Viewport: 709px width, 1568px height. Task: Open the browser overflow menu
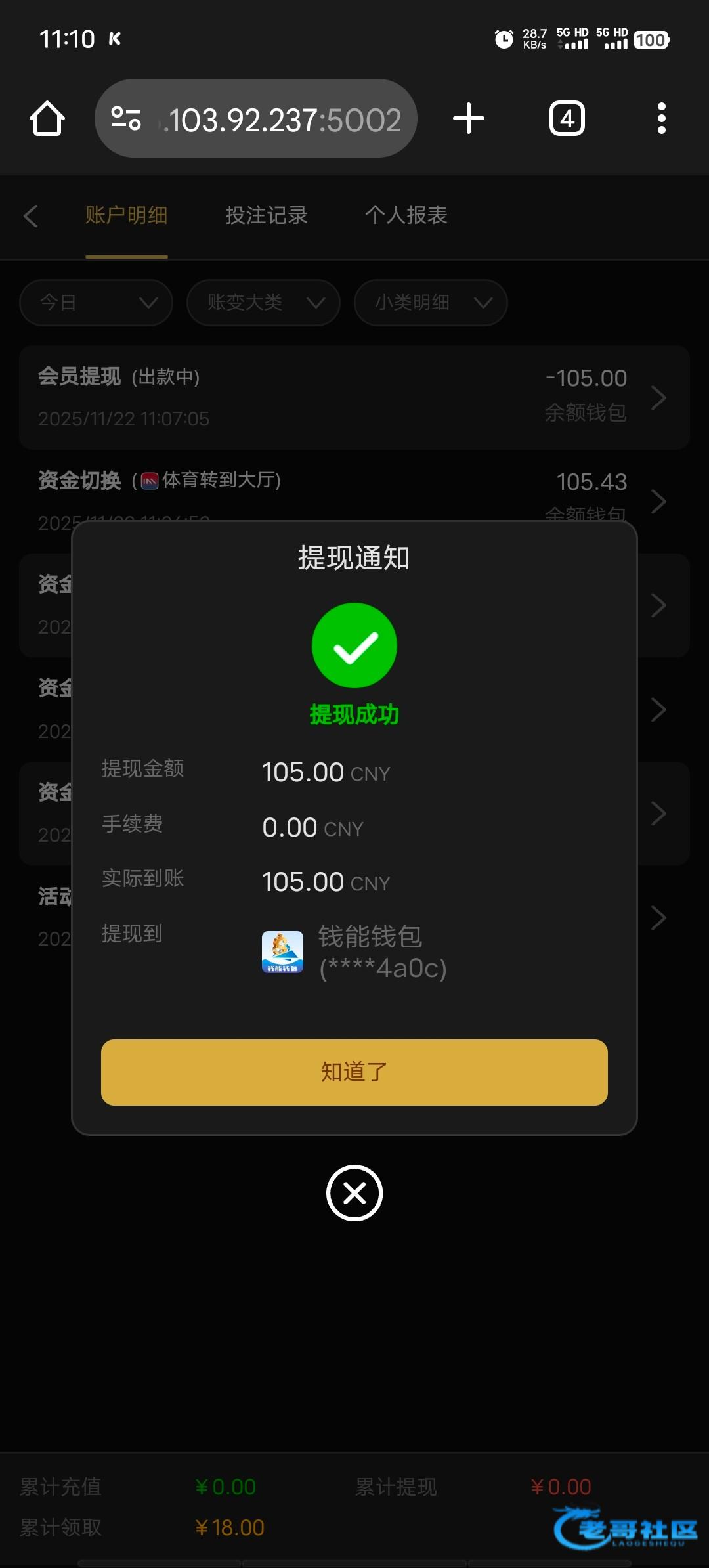tap(662, 119)
